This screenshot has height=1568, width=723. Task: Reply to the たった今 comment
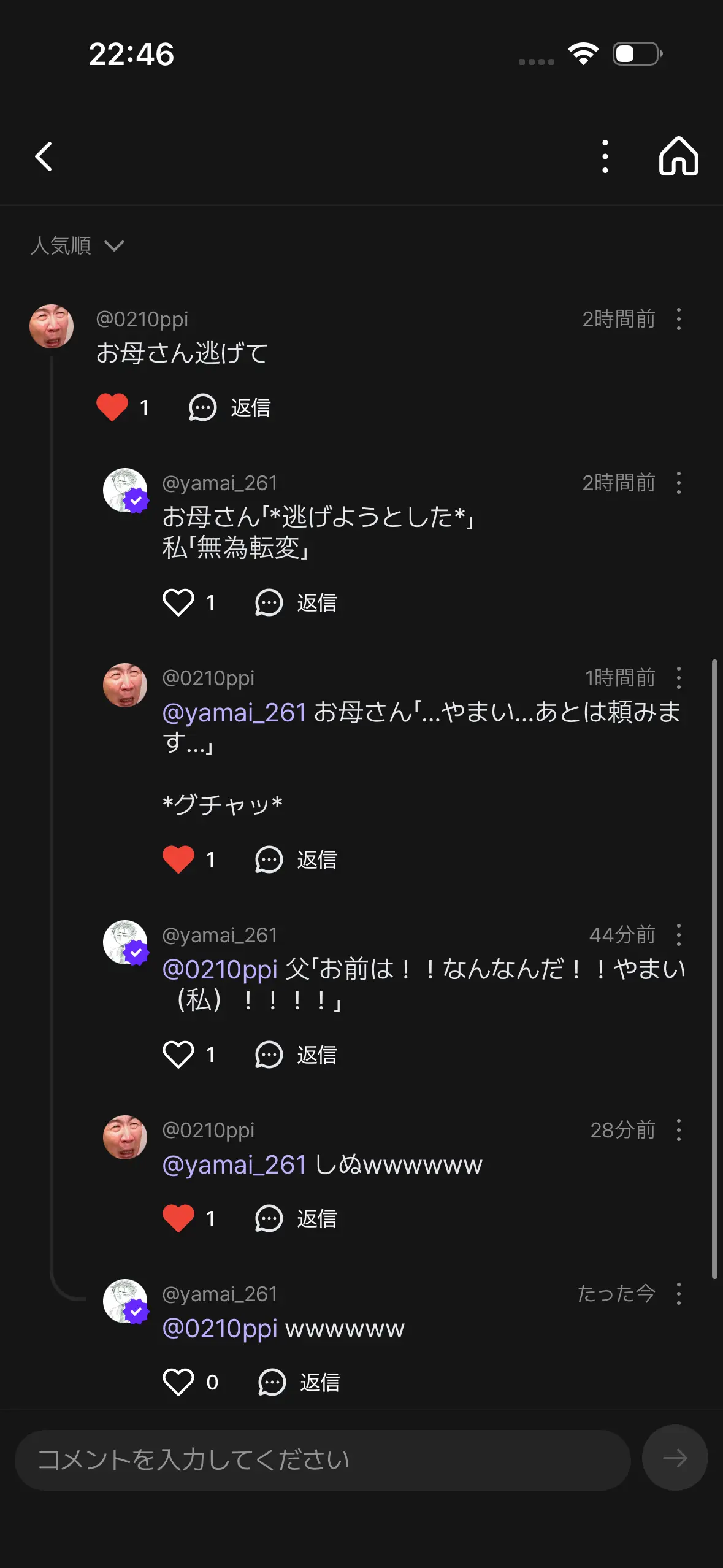(x=299, y=1382)
